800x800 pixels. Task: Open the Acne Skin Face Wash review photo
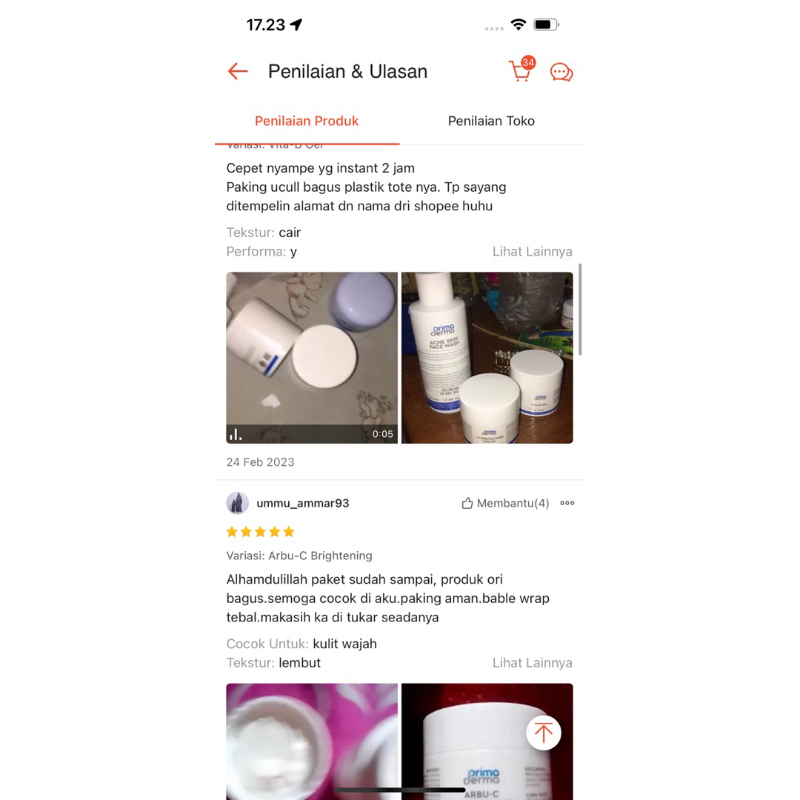(x=487, y=357)
